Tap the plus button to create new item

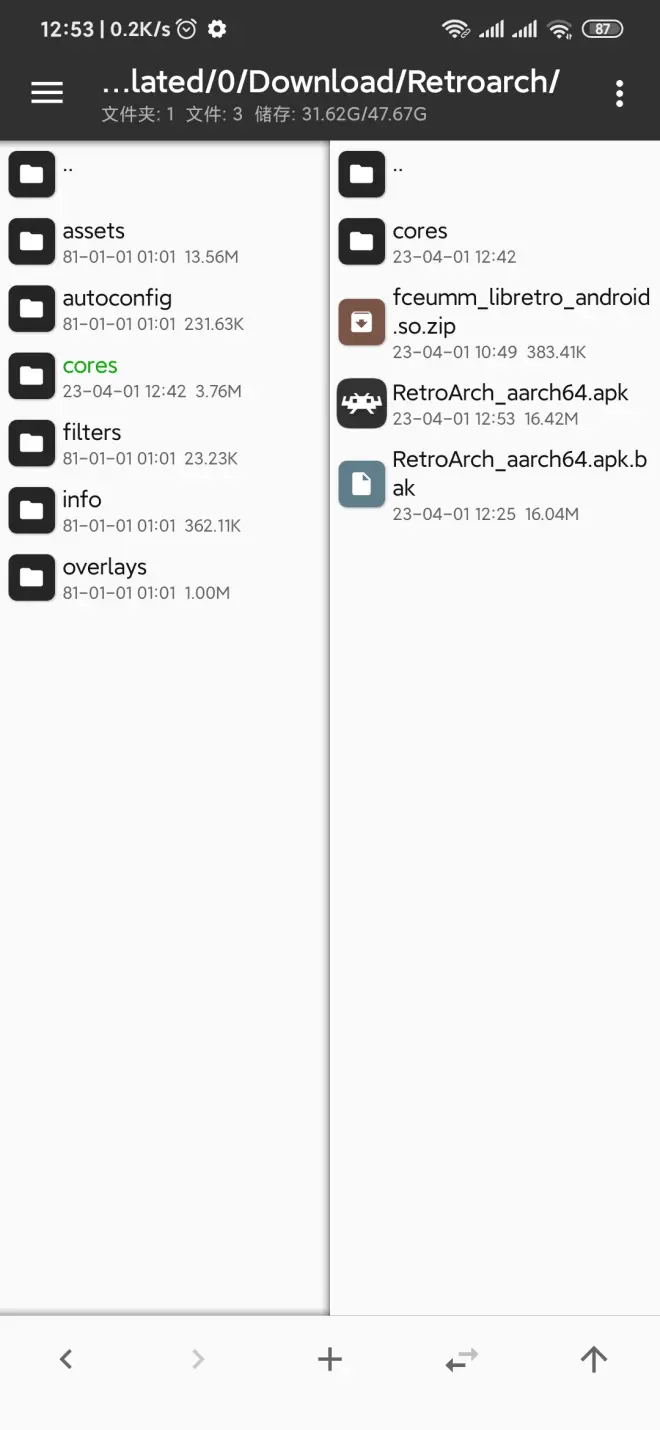tap(330, 1359)
